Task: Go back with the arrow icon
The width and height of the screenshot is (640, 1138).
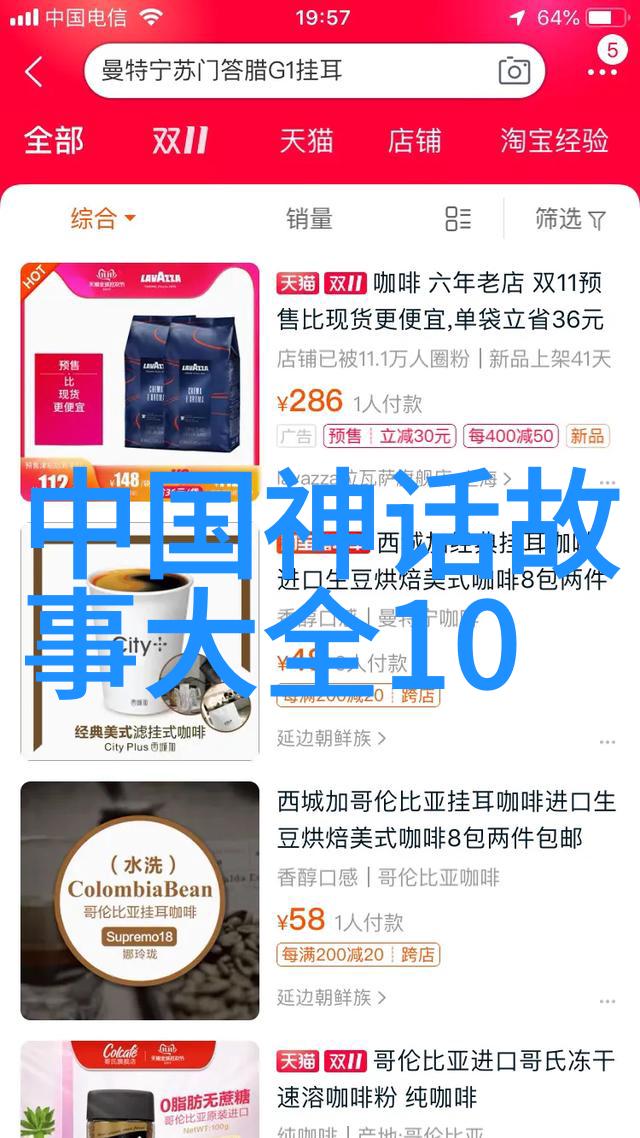Action: point(34,71)
